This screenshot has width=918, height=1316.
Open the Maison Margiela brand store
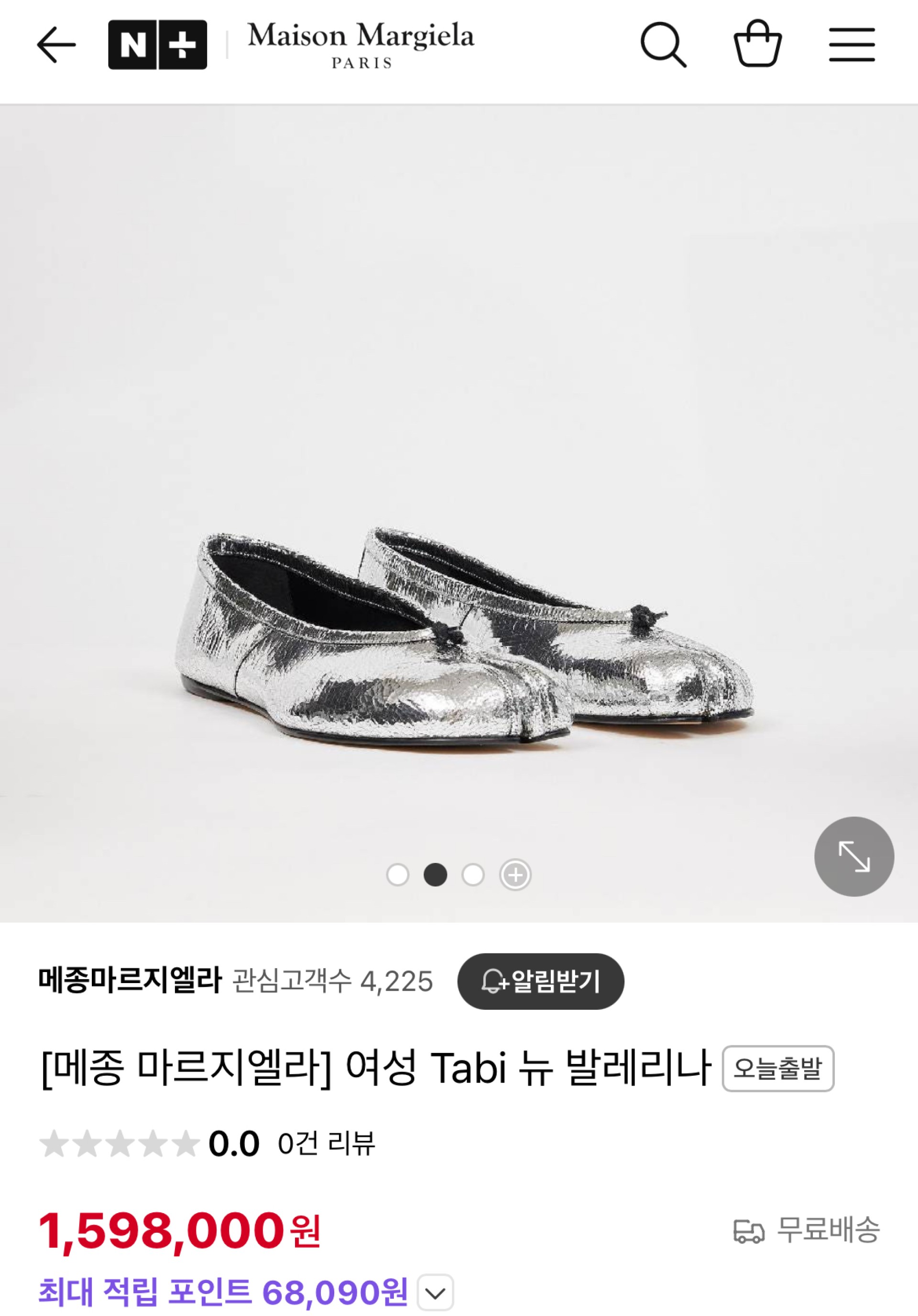[361, 44]
